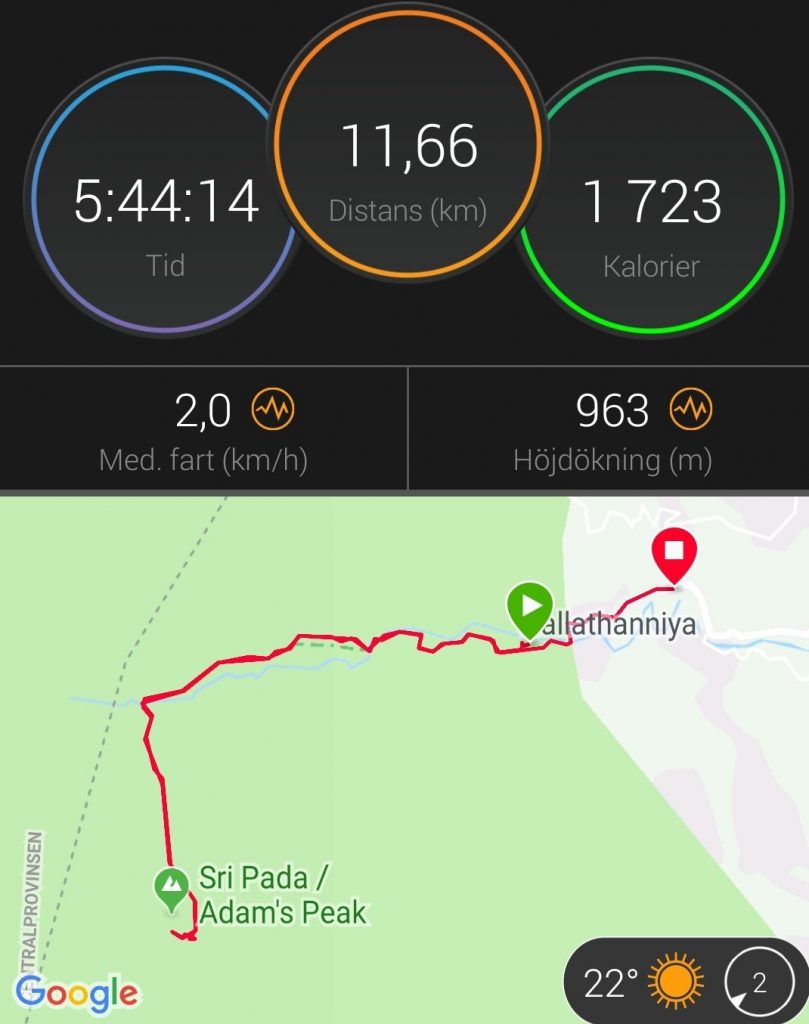
Task: Open the elevation gain chart icon
Action: point(690,410)
